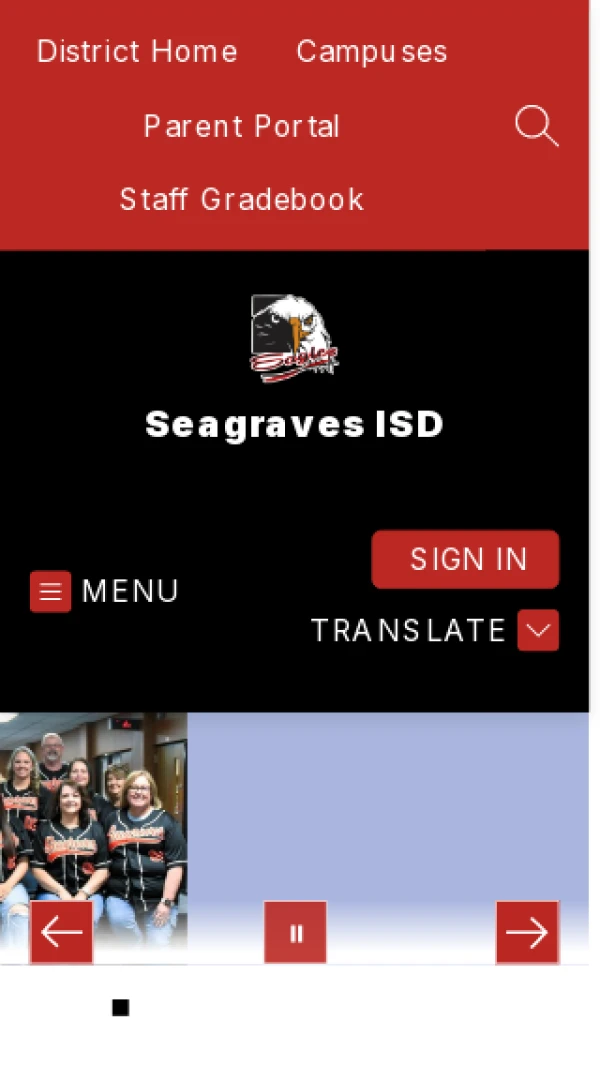Tap the search magnifier icon

click(536, 127)
